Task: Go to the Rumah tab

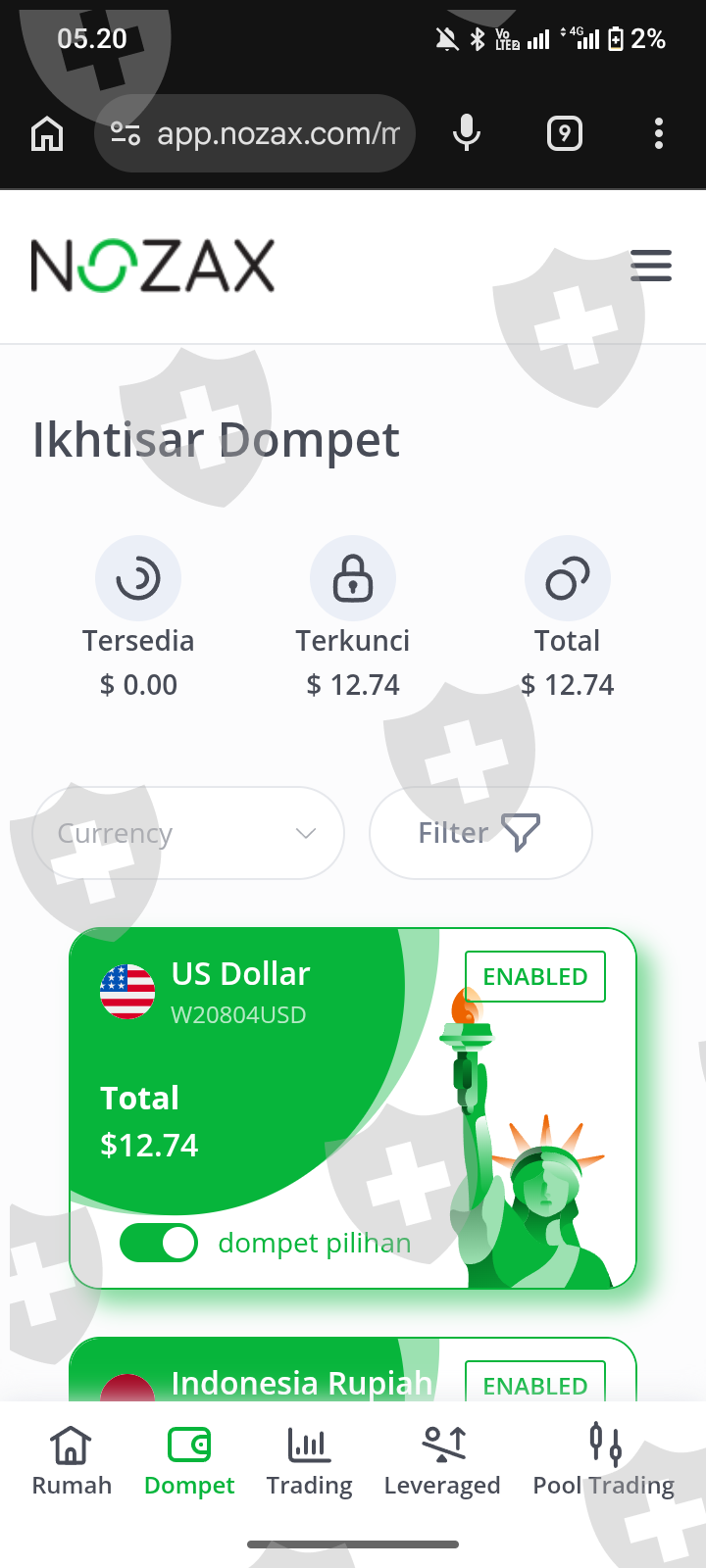Action: pos(72,1461)
